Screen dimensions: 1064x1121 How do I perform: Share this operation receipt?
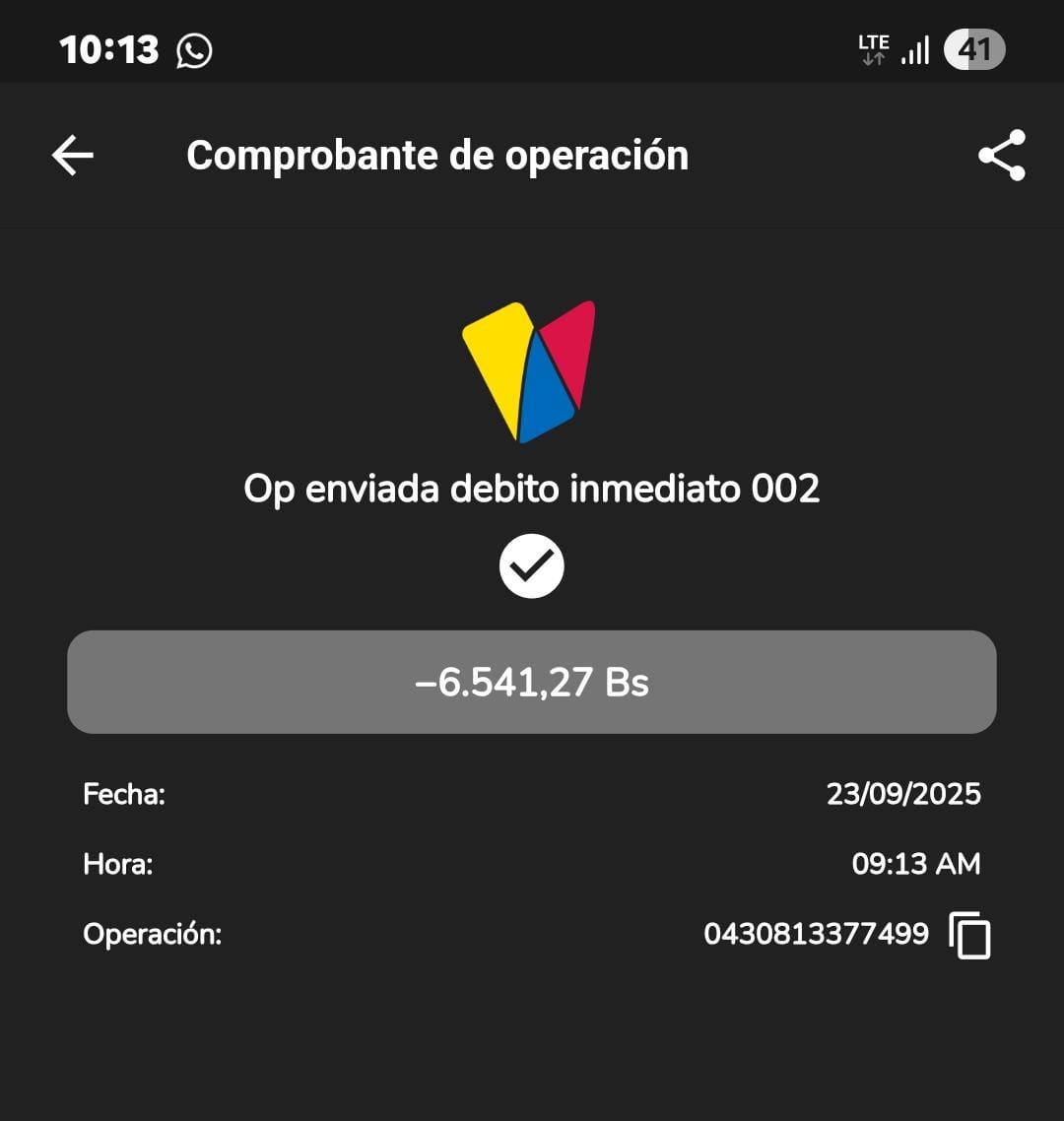1002,156
